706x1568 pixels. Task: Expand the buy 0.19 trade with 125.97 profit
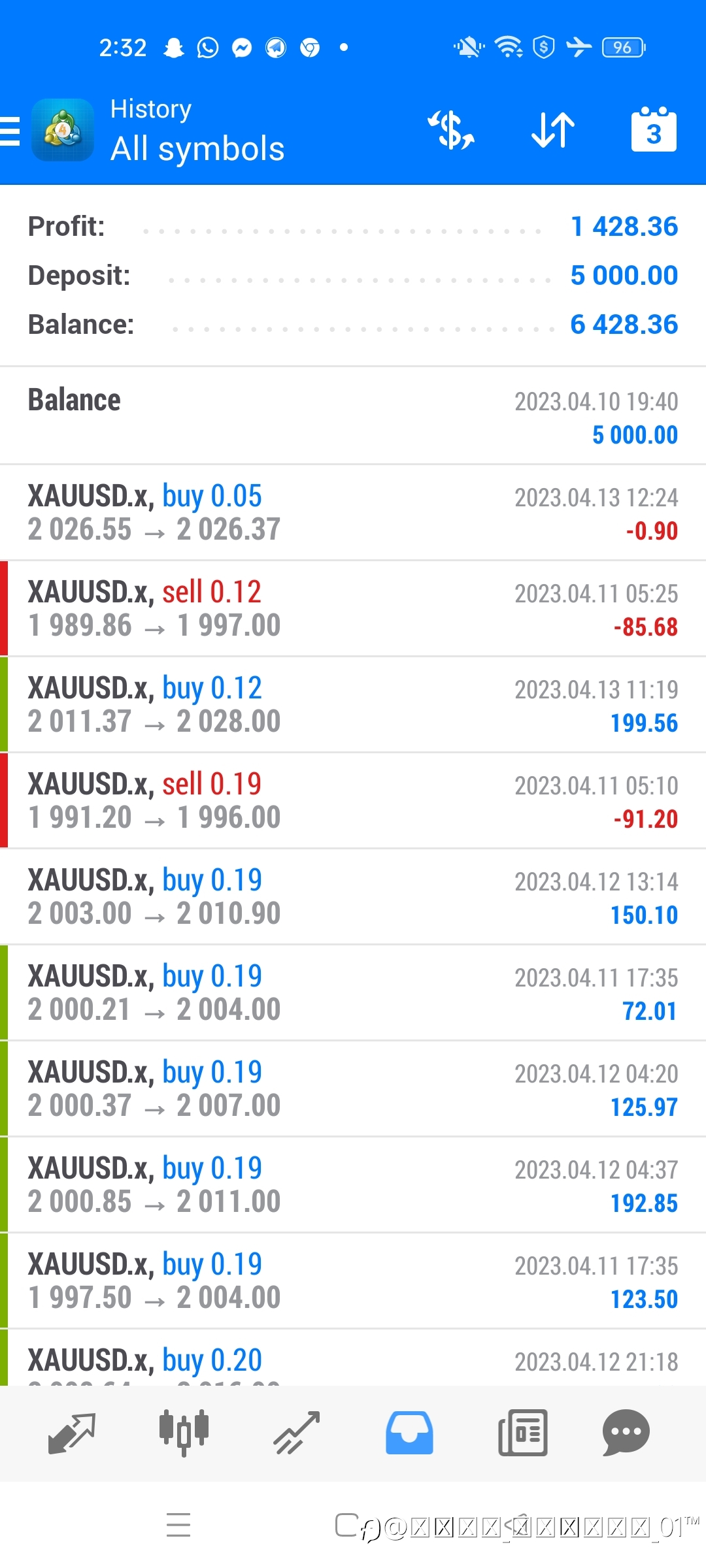pos(353,1089)
